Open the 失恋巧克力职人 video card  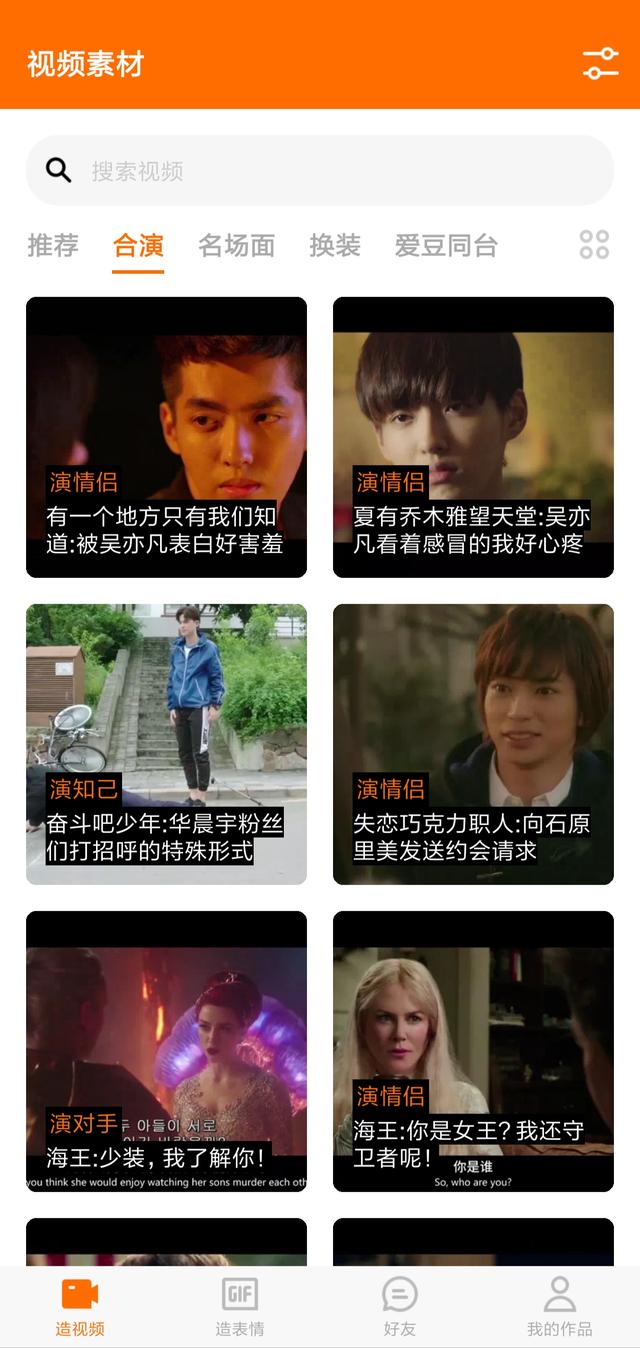pyautogui.click(x=473, y=744)
